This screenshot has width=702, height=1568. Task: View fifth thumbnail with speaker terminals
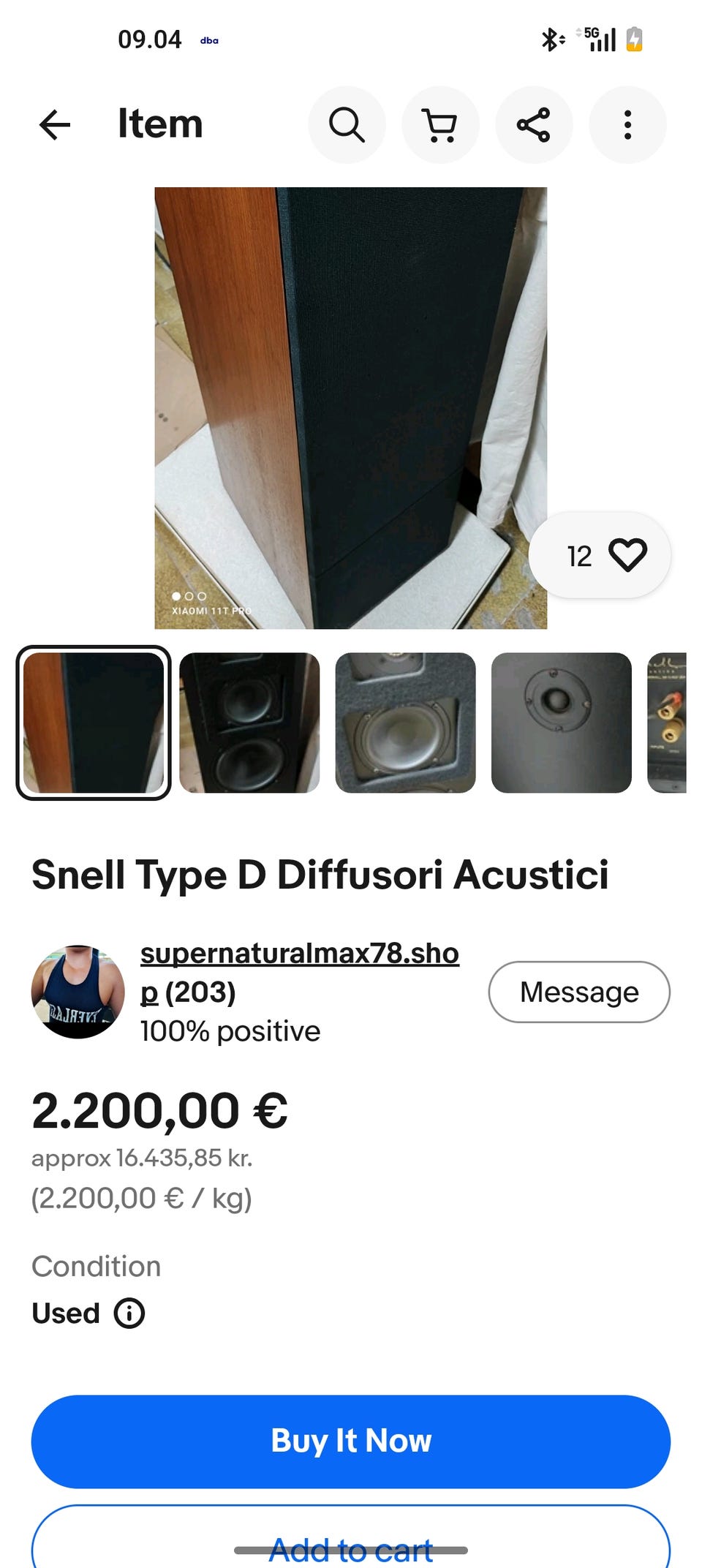tap(666, 723)
